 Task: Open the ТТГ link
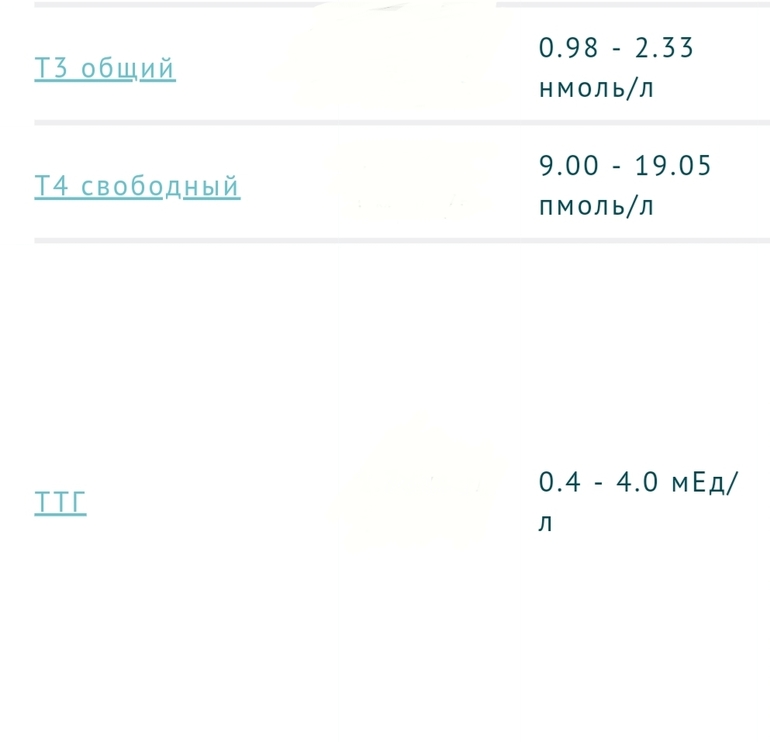coord(61,502)
